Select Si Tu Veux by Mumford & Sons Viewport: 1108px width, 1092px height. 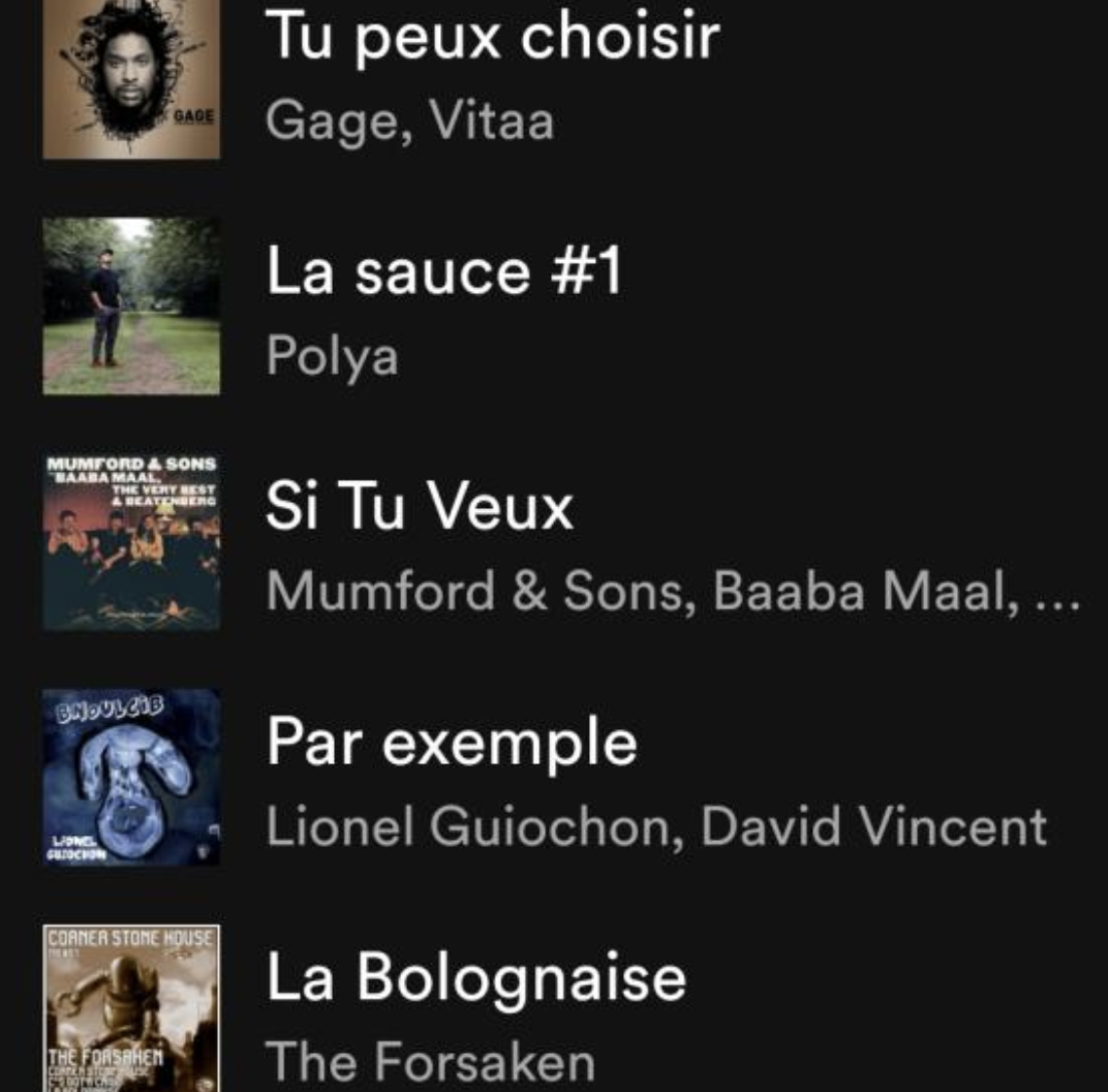420,508
